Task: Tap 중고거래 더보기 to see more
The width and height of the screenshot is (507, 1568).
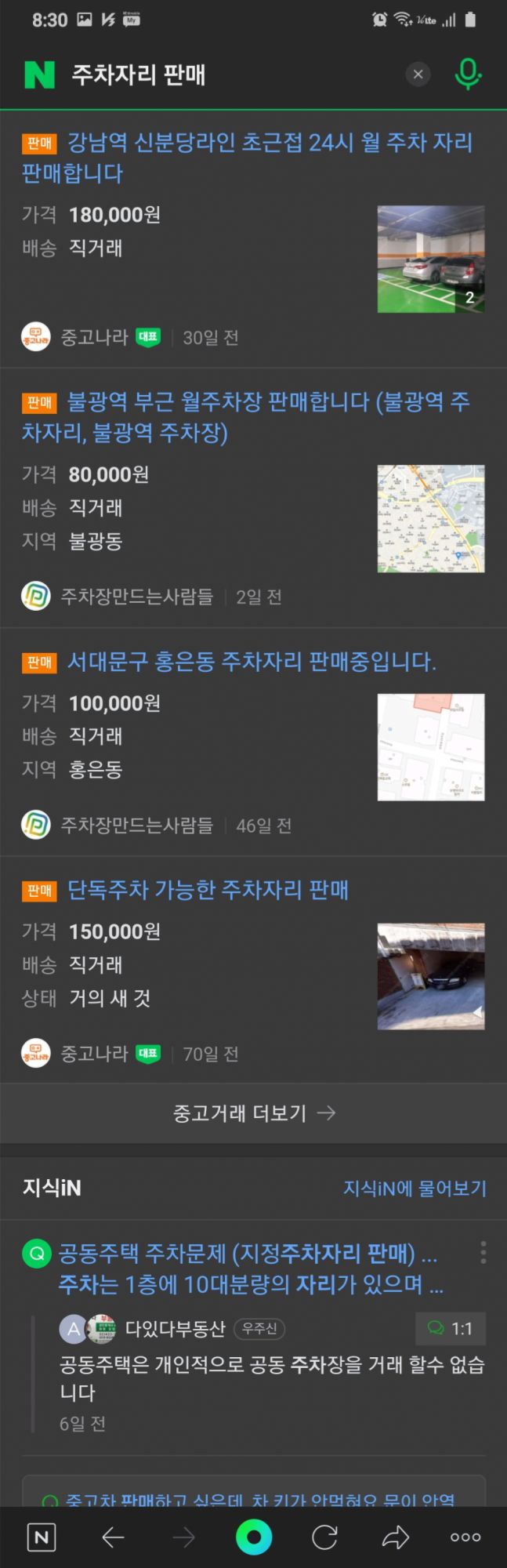Action: coord(253,1112)
